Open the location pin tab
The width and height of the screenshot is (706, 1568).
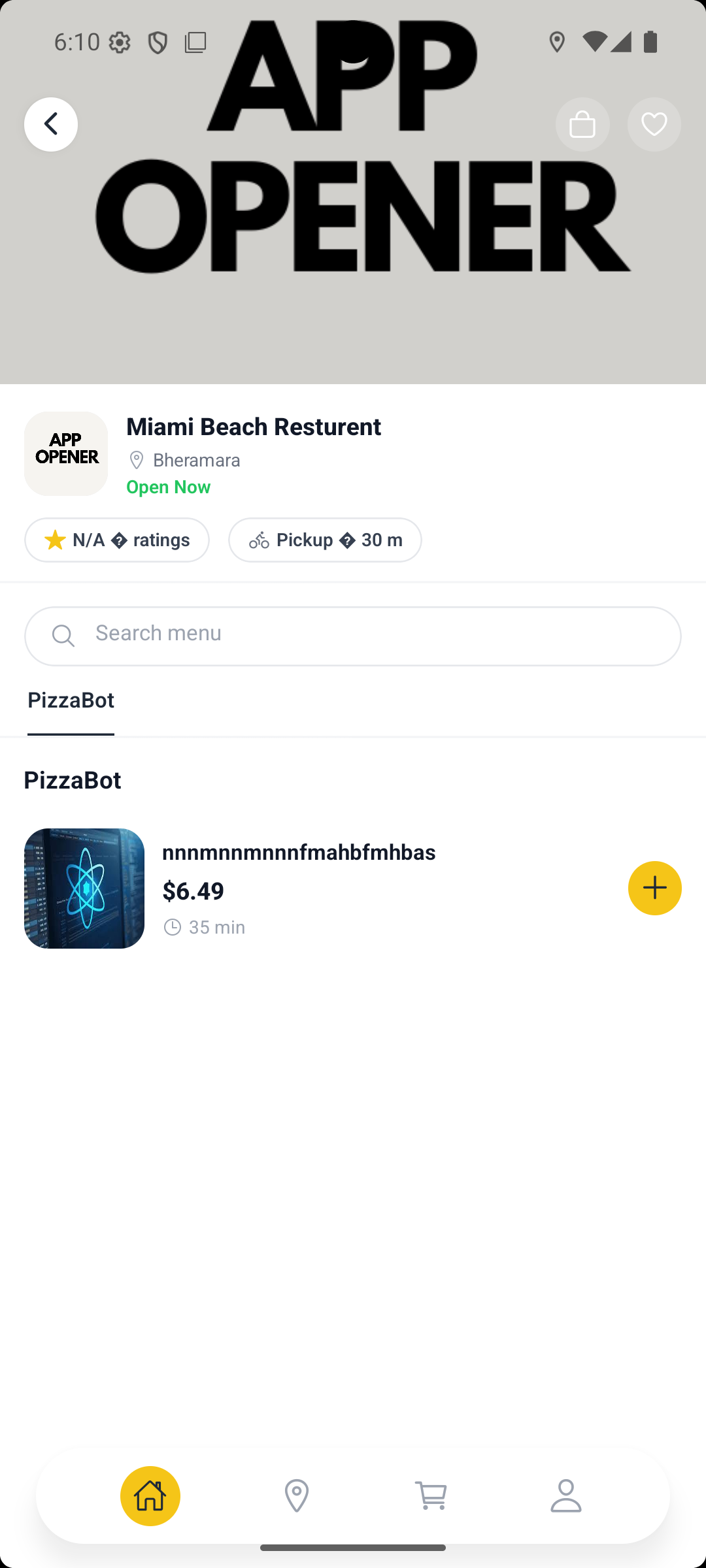(x=296, y=1495)
